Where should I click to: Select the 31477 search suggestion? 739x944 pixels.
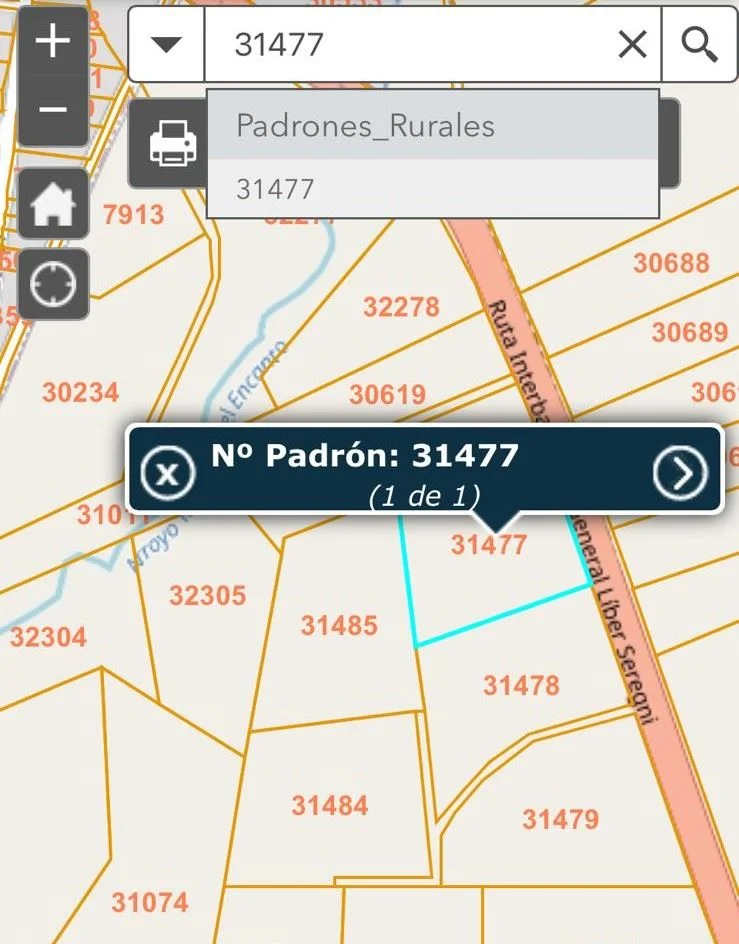point(432,189)
